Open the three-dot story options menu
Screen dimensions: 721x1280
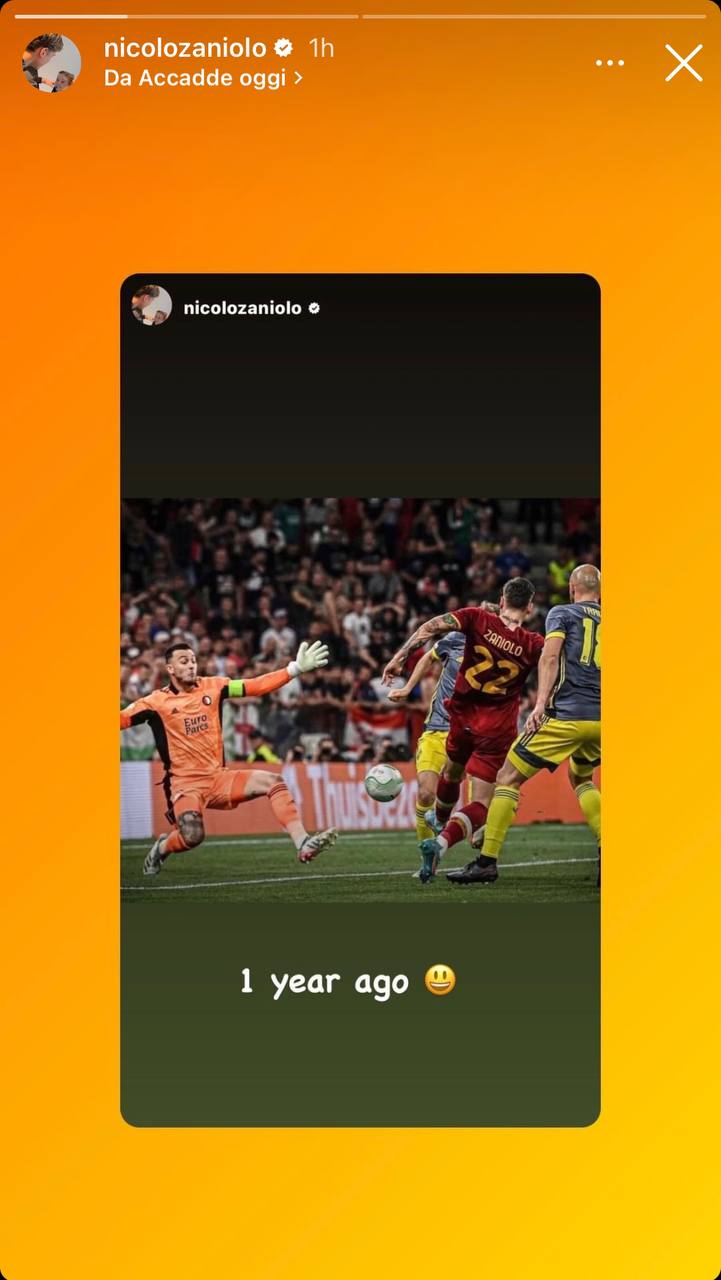pos(610,63)
